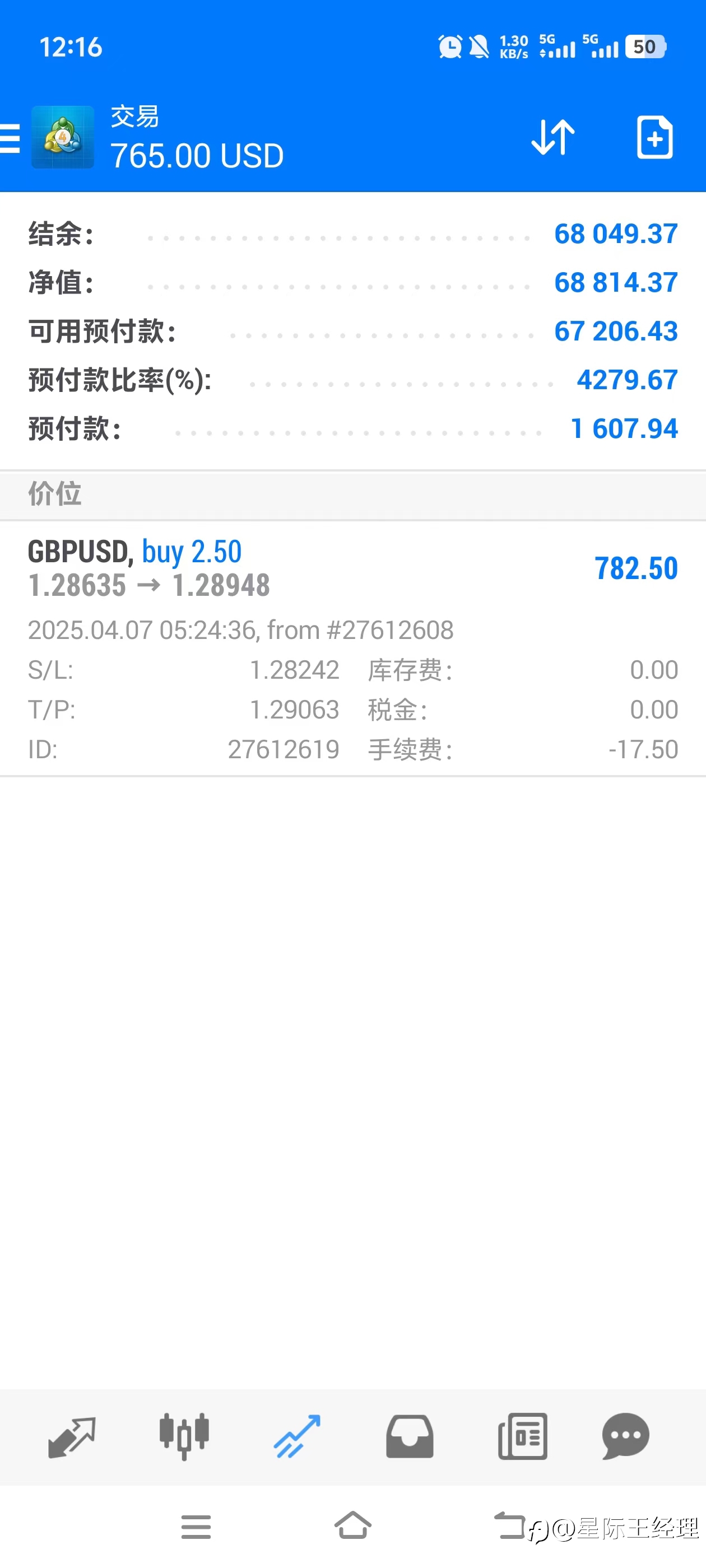This screenshot has width=706, height=1568.
Task: Switch to the Chart tab
Action: click(184, 1436)
